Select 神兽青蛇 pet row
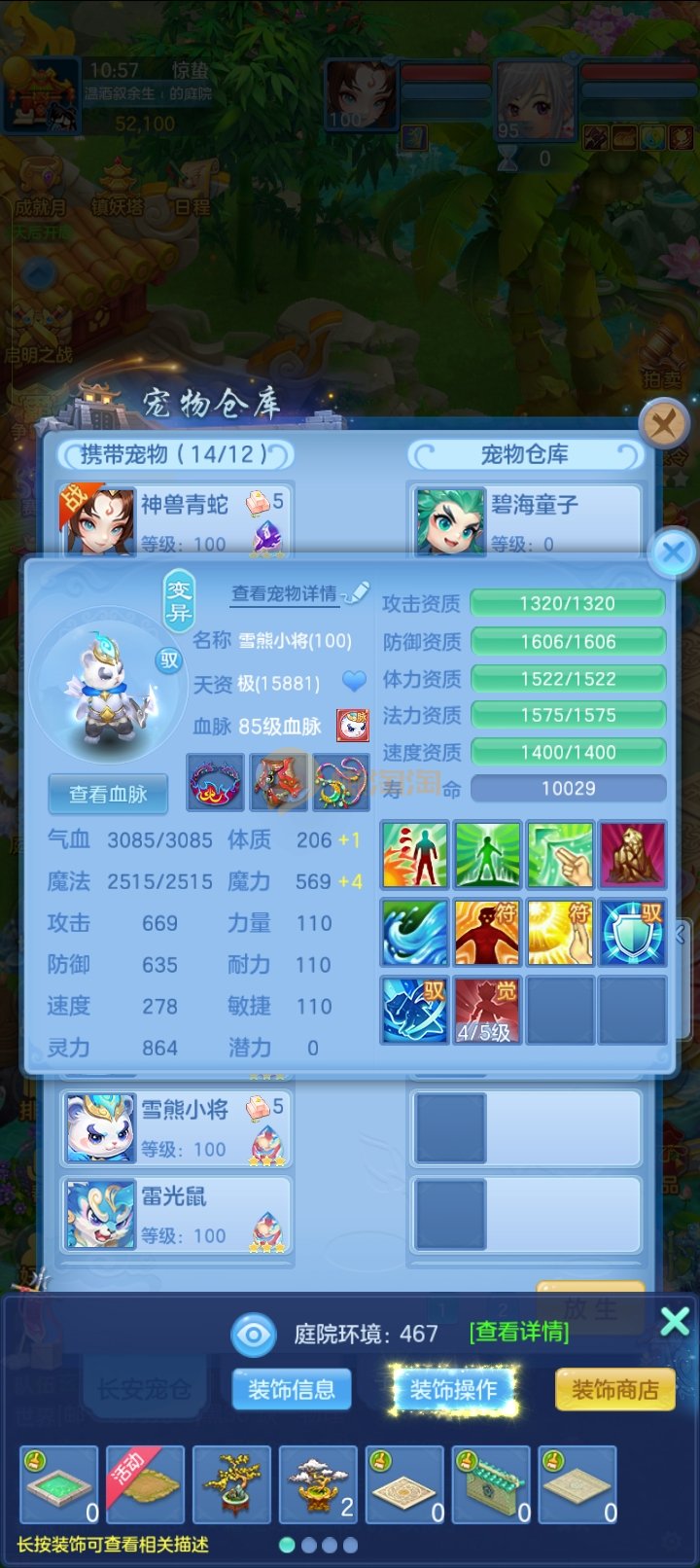 click(176, 520)
